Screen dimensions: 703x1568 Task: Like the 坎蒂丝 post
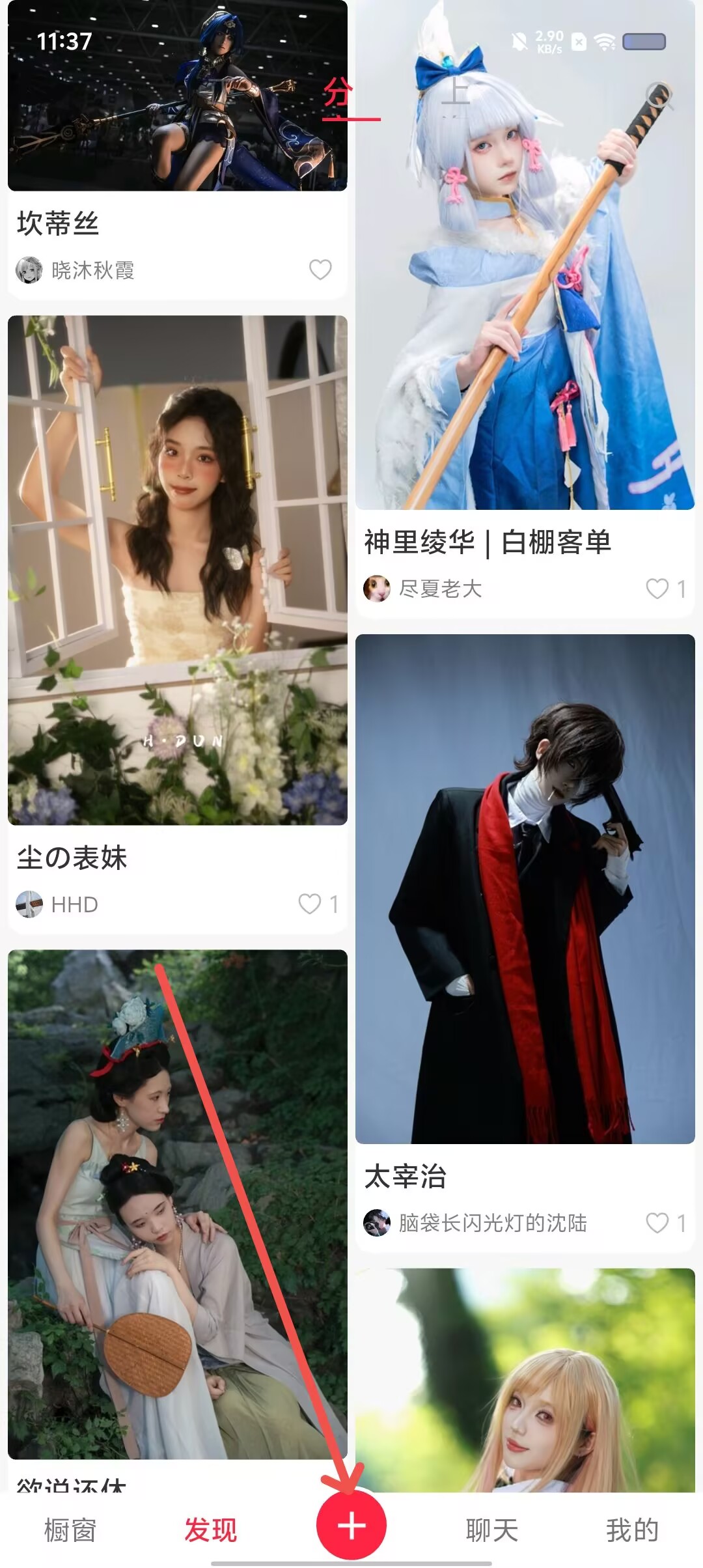click(x=320, y=270)
